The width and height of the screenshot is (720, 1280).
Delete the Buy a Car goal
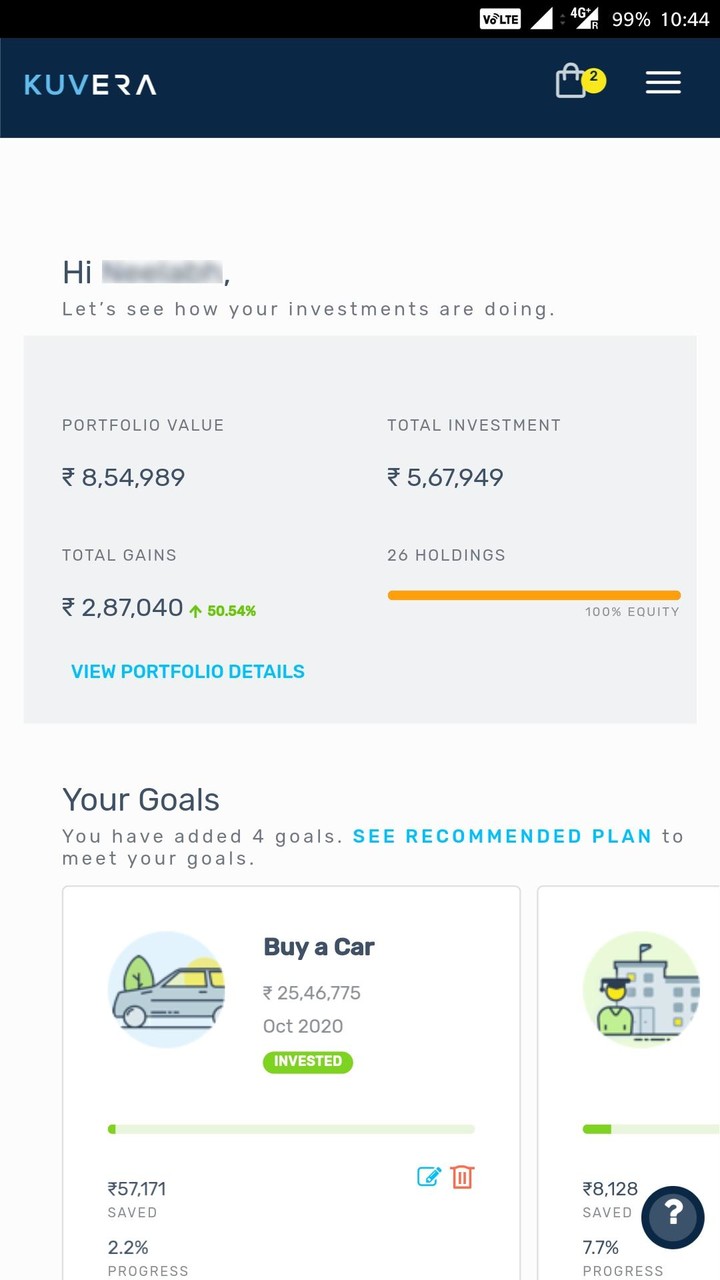461,1178
